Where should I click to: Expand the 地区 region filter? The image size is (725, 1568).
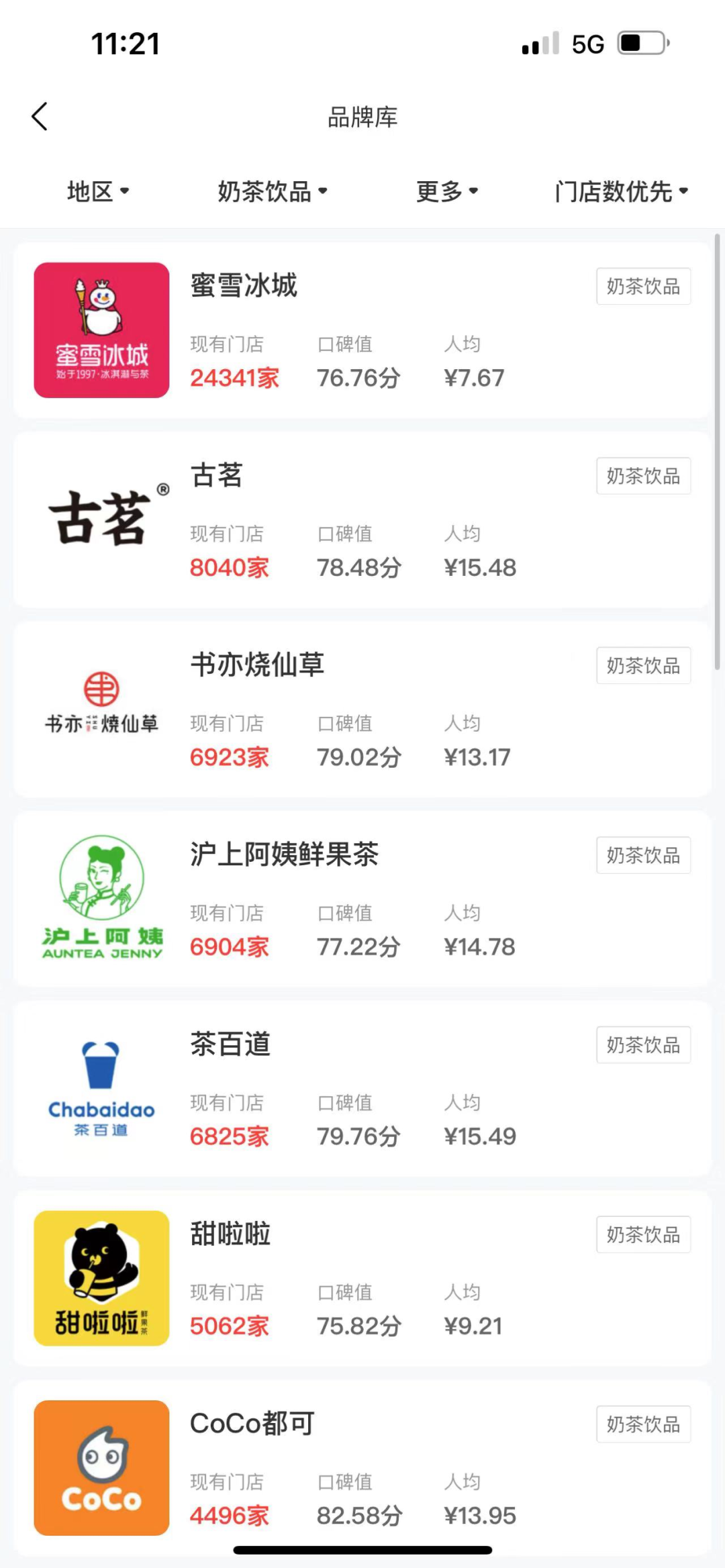[x=98, y=191]
